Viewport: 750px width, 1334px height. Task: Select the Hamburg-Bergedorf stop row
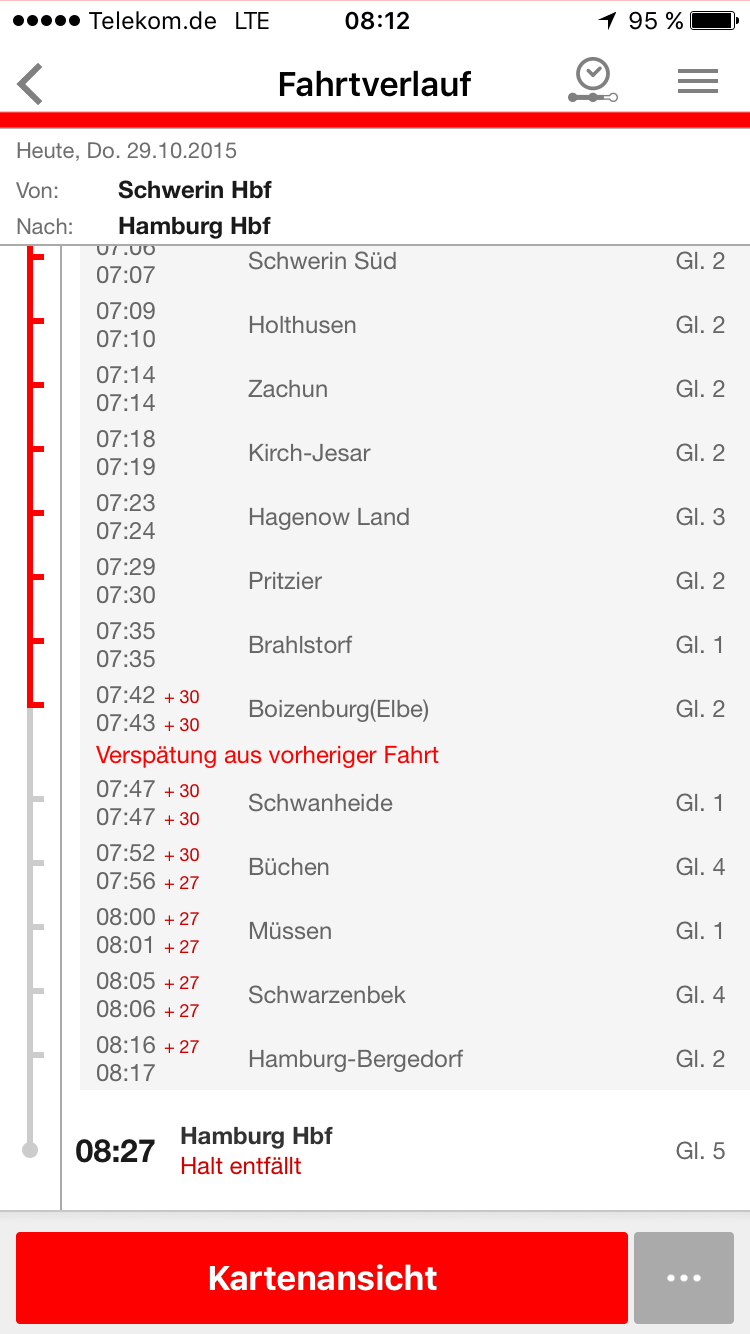pyautogui.click(x=414, y=1059)
